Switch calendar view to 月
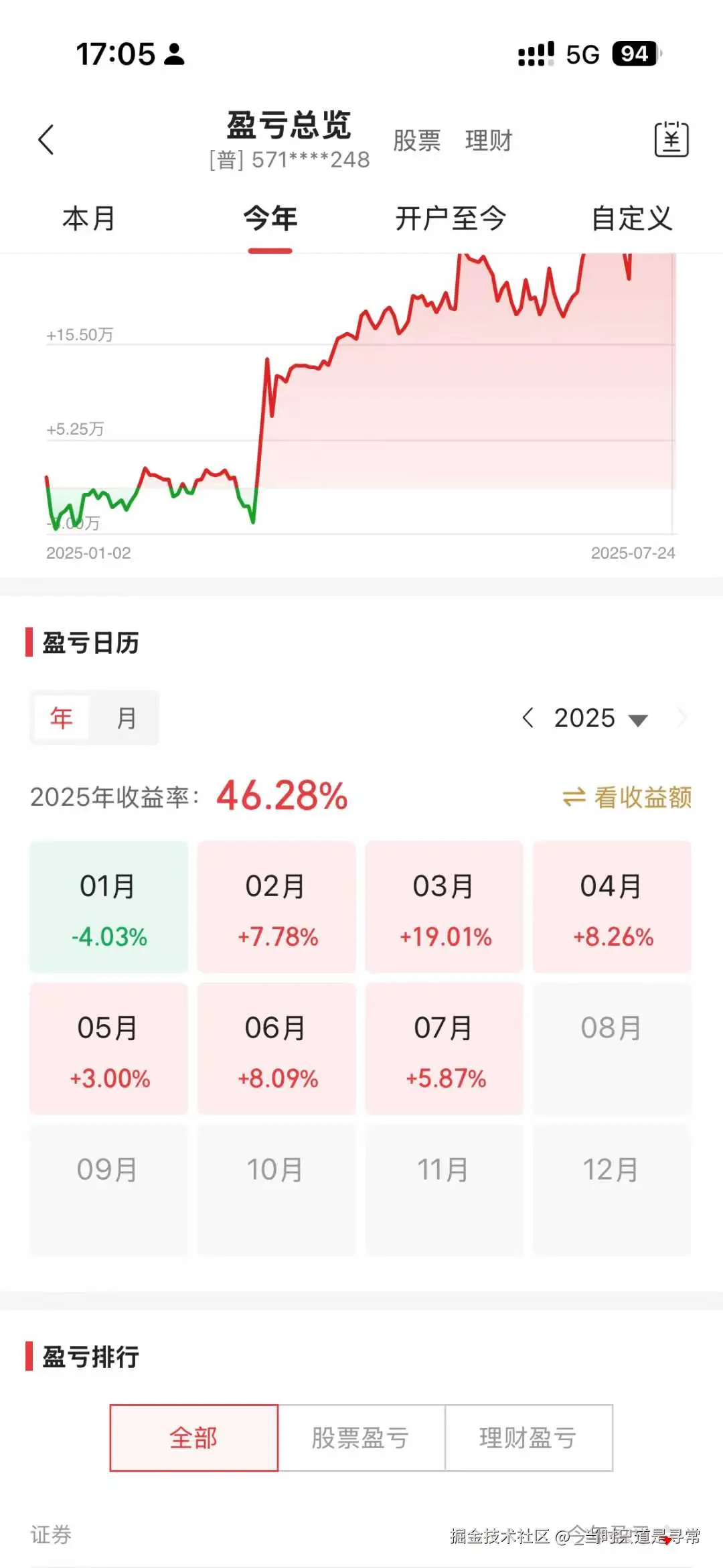Screen dimensions: 723x1568 (126, 717)
